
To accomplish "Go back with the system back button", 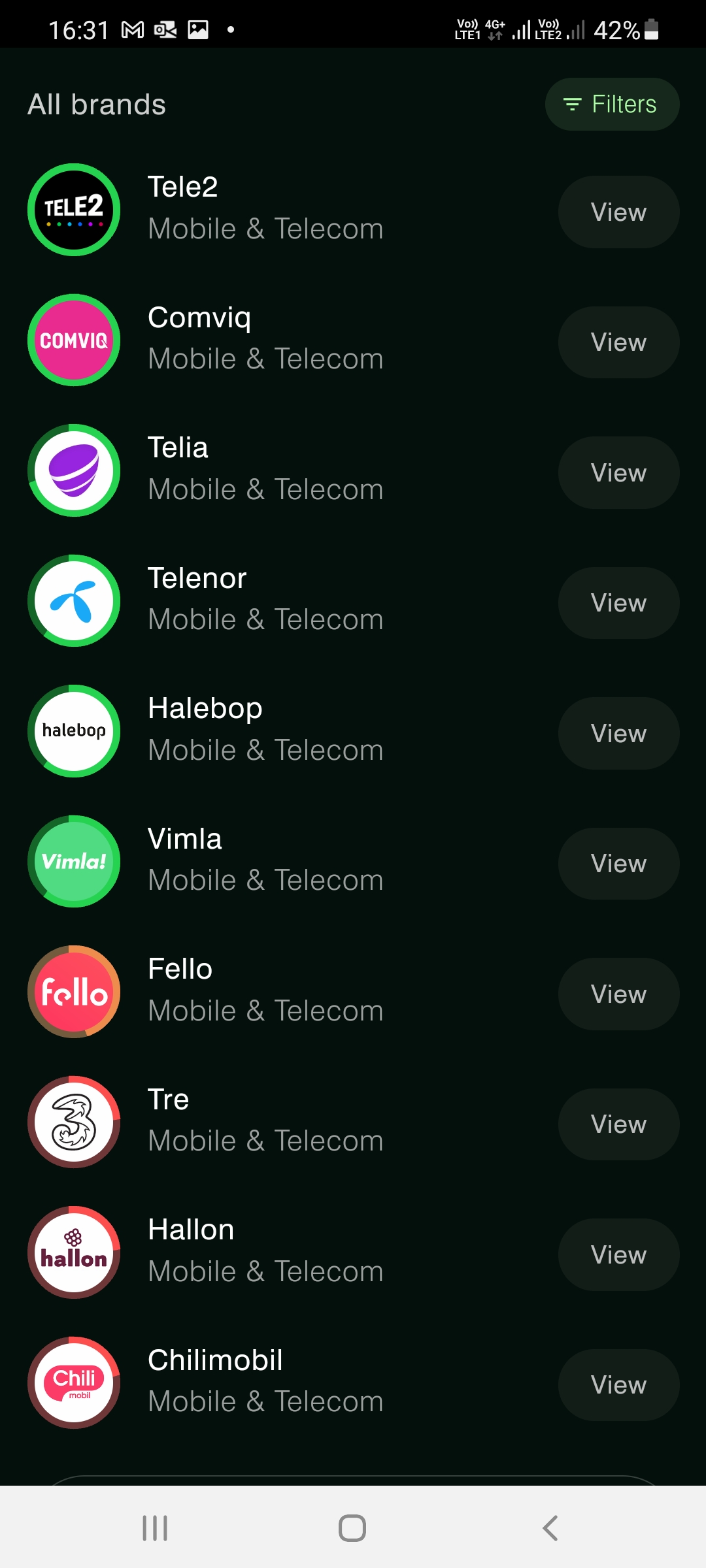I will 550,1528.
